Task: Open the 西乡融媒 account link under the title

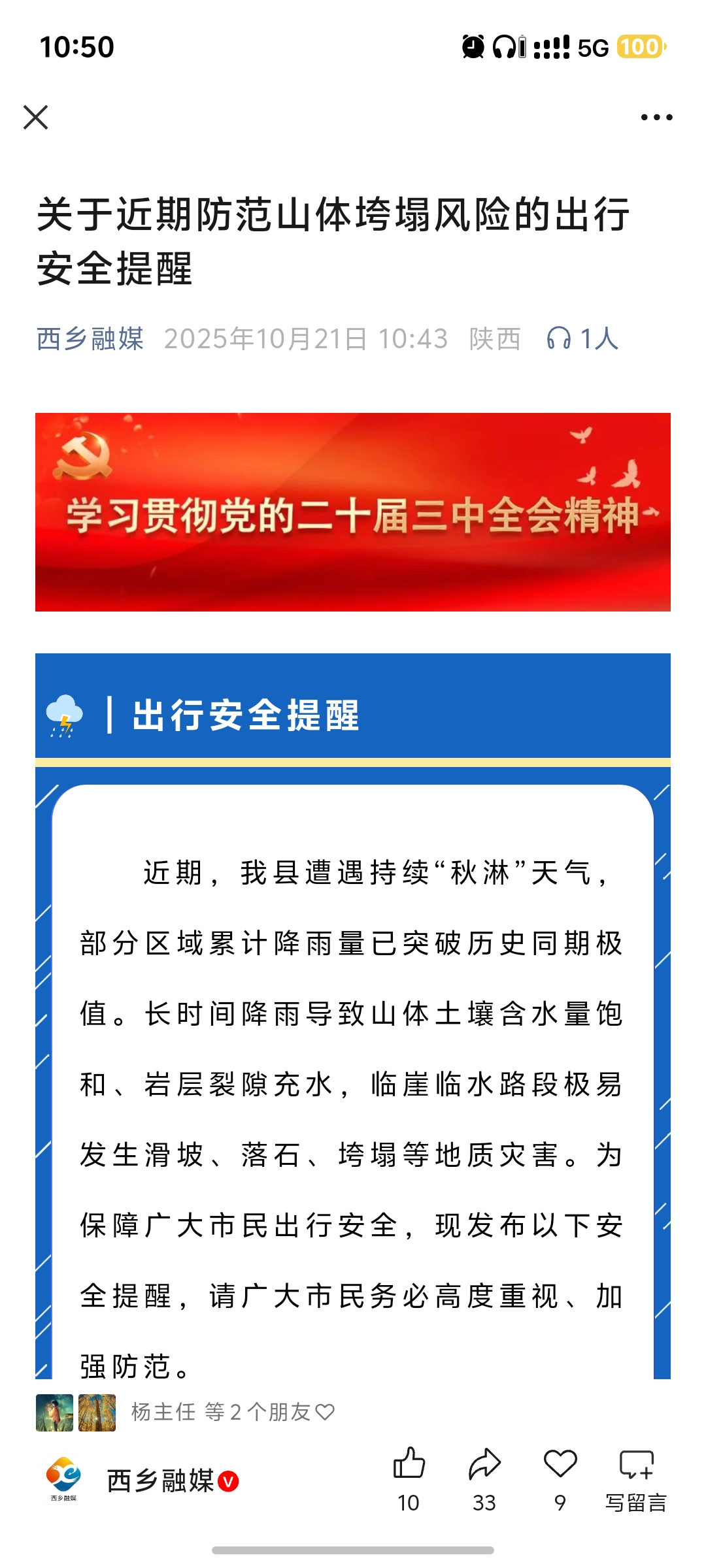Action: click(x=90, y=339)
